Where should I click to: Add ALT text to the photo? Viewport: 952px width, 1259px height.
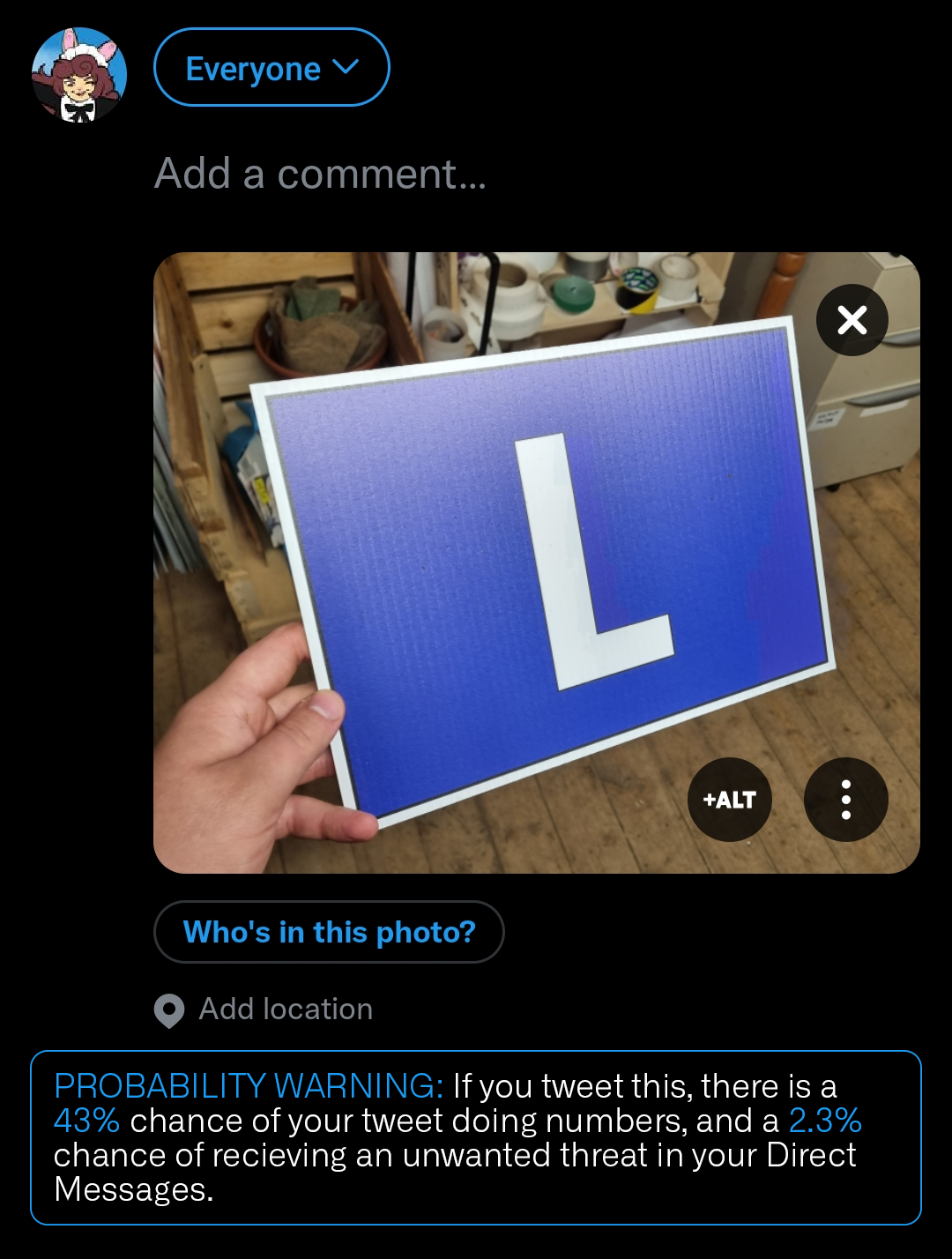[x=730, y=800]
